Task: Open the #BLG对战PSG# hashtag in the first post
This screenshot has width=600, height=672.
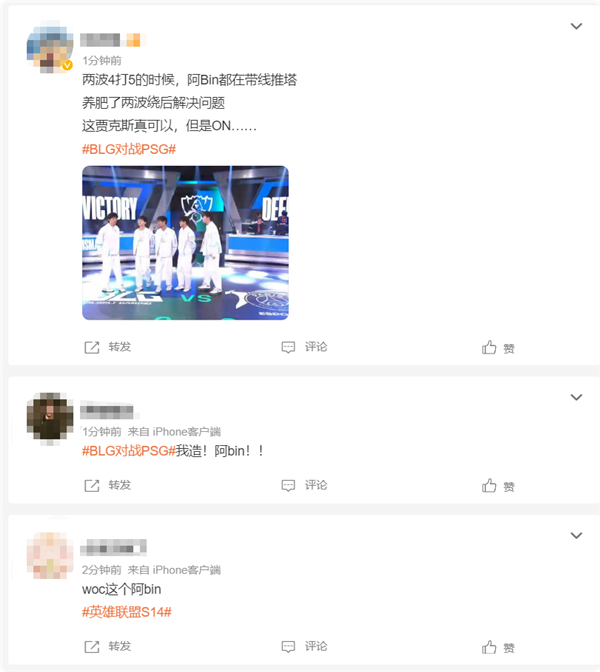Action: (x=128, y=149)
